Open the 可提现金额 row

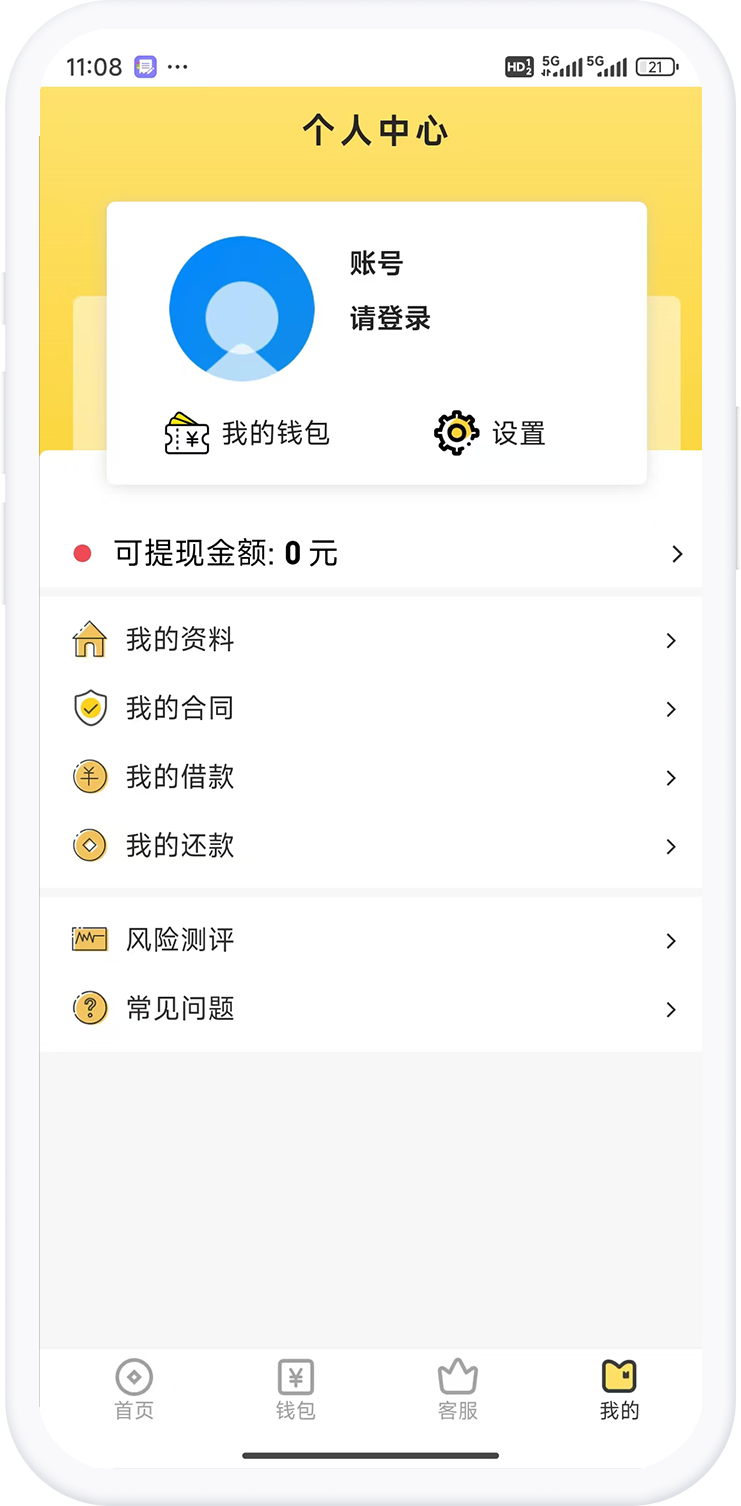tap(371, 553)
